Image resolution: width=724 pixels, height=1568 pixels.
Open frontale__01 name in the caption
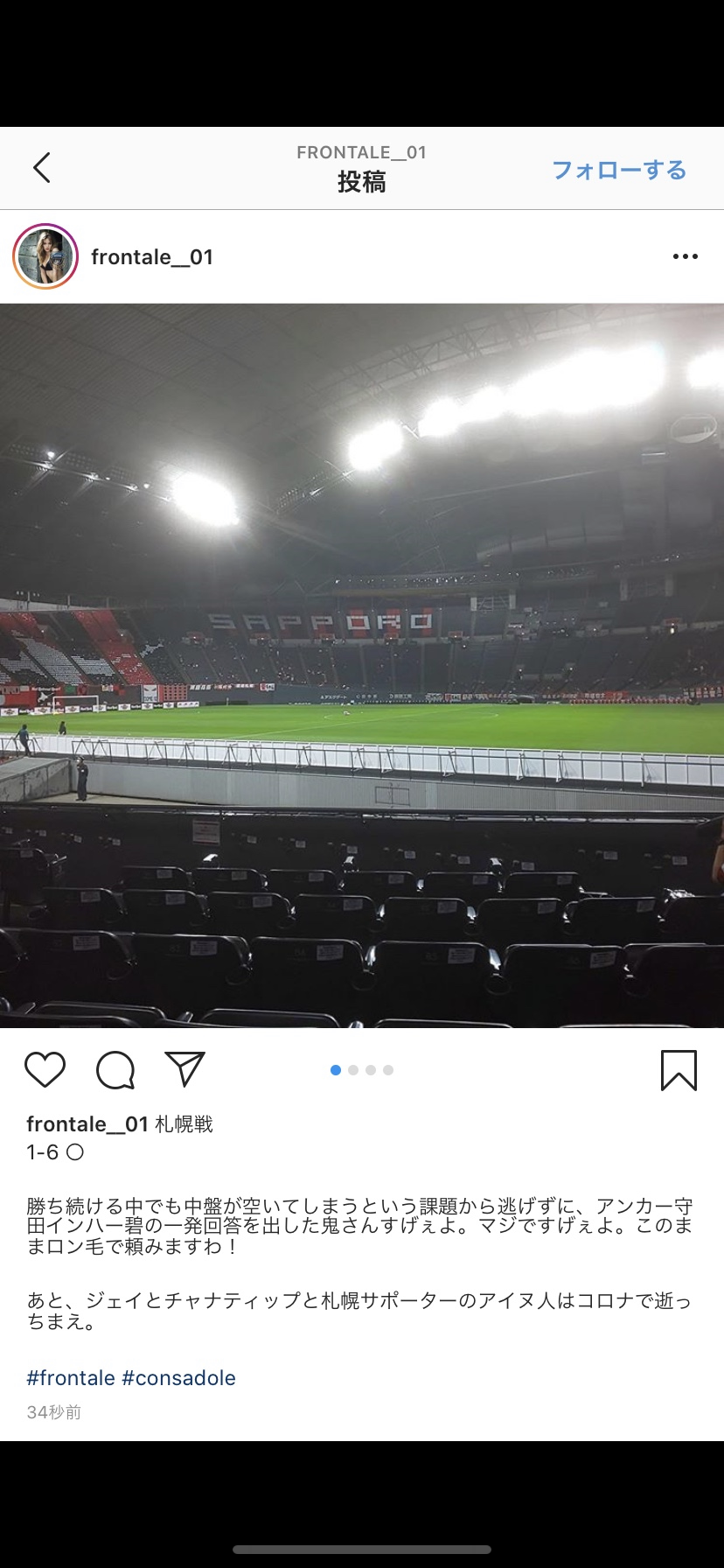(x=87, y=1124)
